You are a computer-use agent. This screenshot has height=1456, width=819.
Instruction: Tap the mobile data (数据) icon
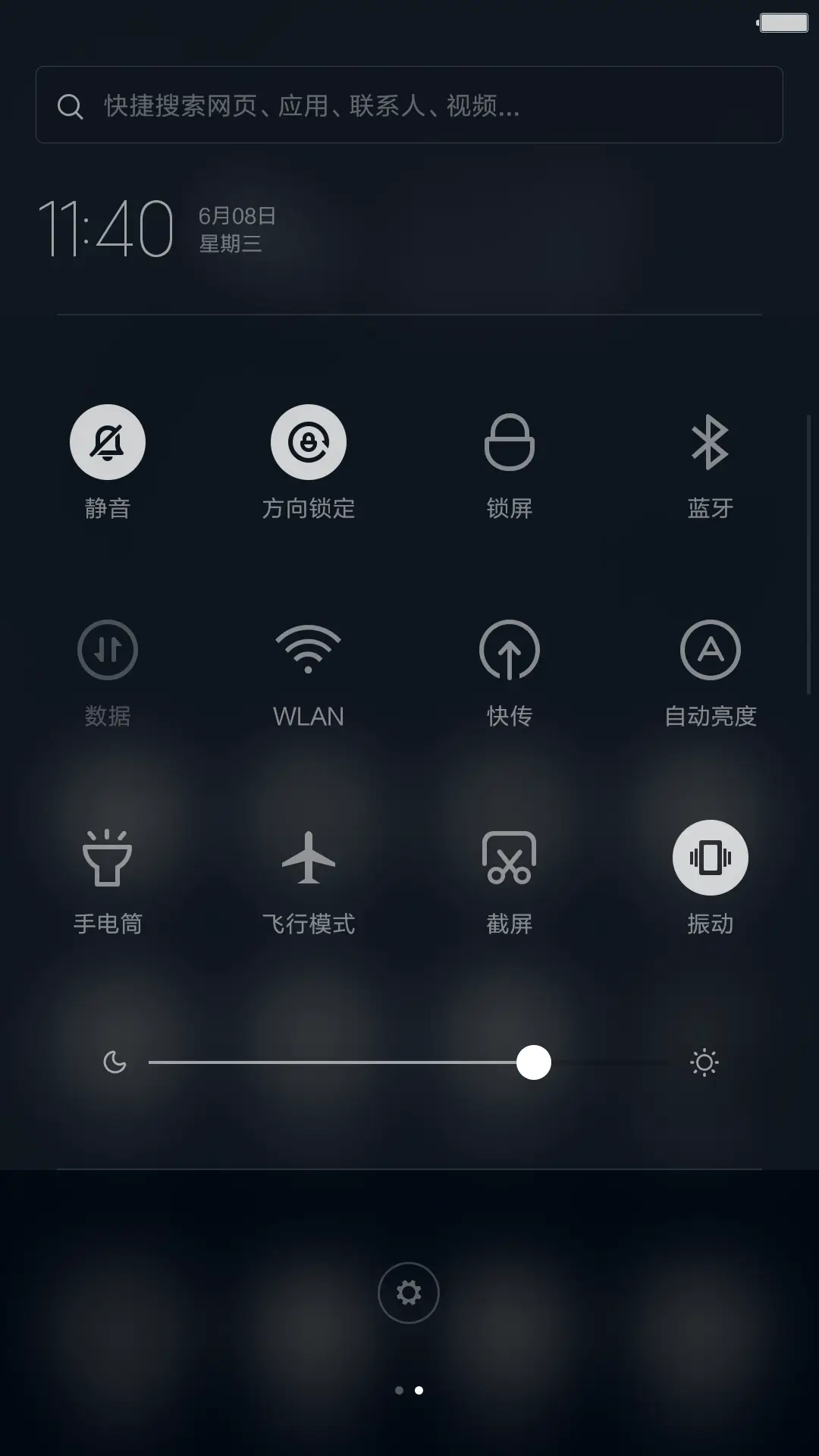tap(107, 650)
